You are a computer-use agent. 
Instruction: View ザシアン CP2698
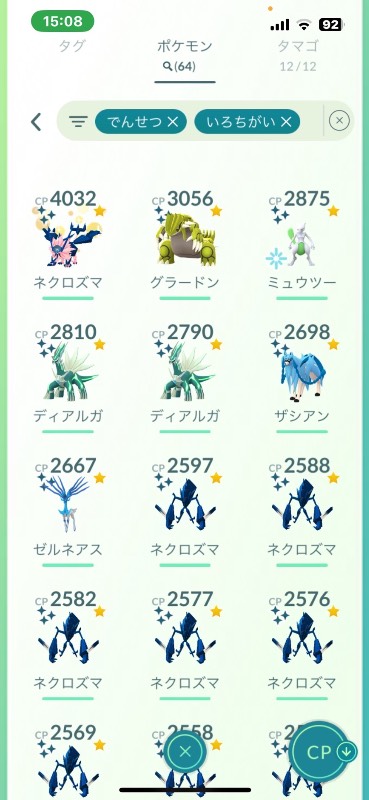[x=302, y=377]
